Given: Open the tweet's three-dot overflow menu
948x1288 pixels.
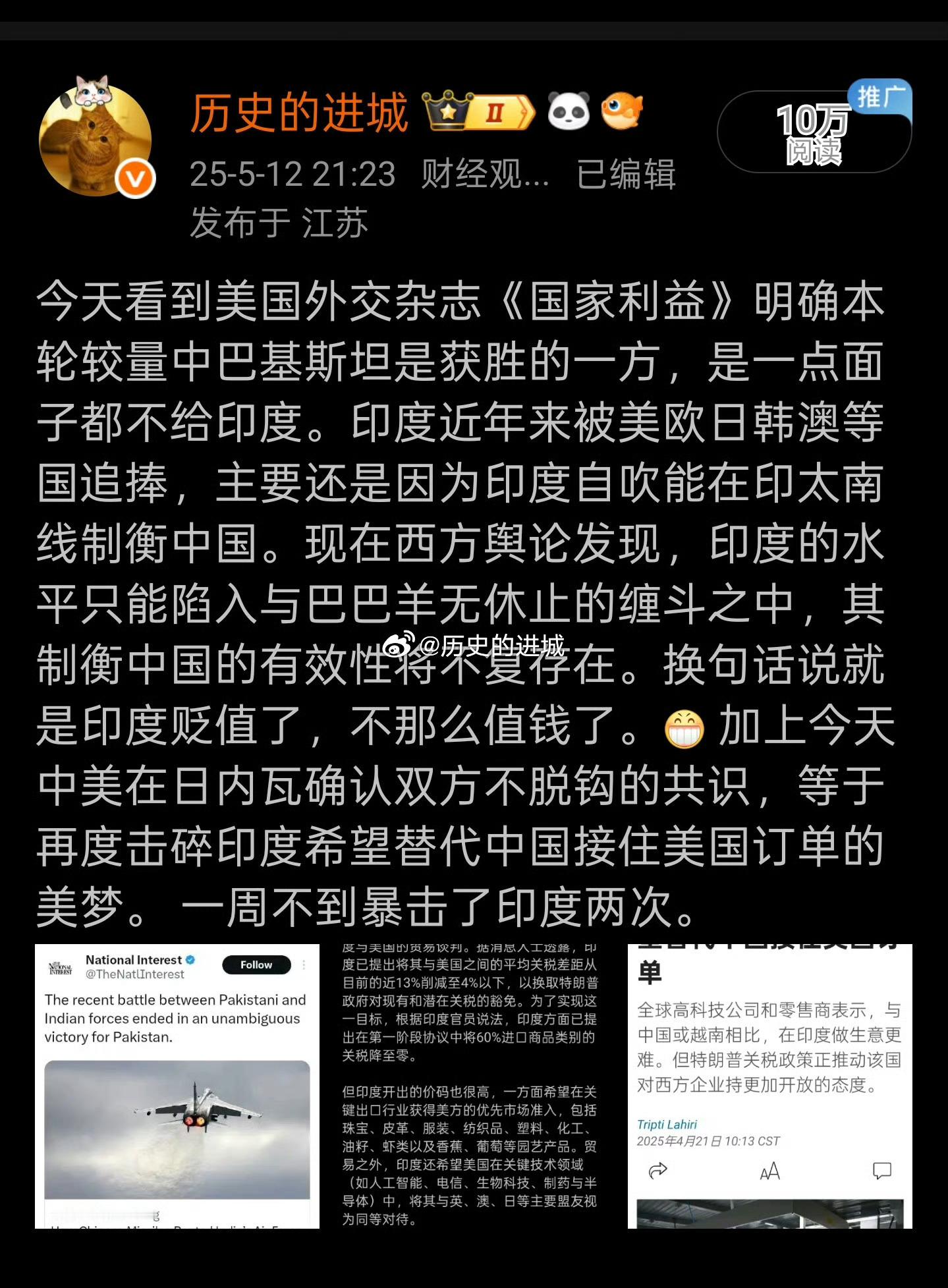Looking at the screenshot, I should [x=303, y=965].
